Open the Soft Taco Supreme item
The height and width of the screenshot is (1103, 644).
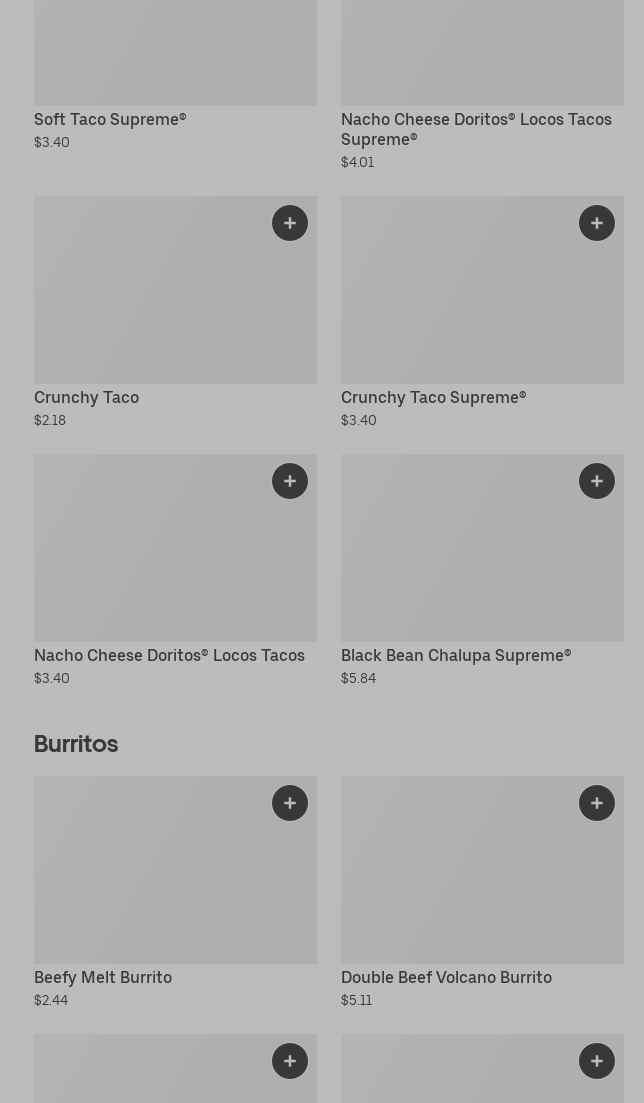[x=110, y=120]
